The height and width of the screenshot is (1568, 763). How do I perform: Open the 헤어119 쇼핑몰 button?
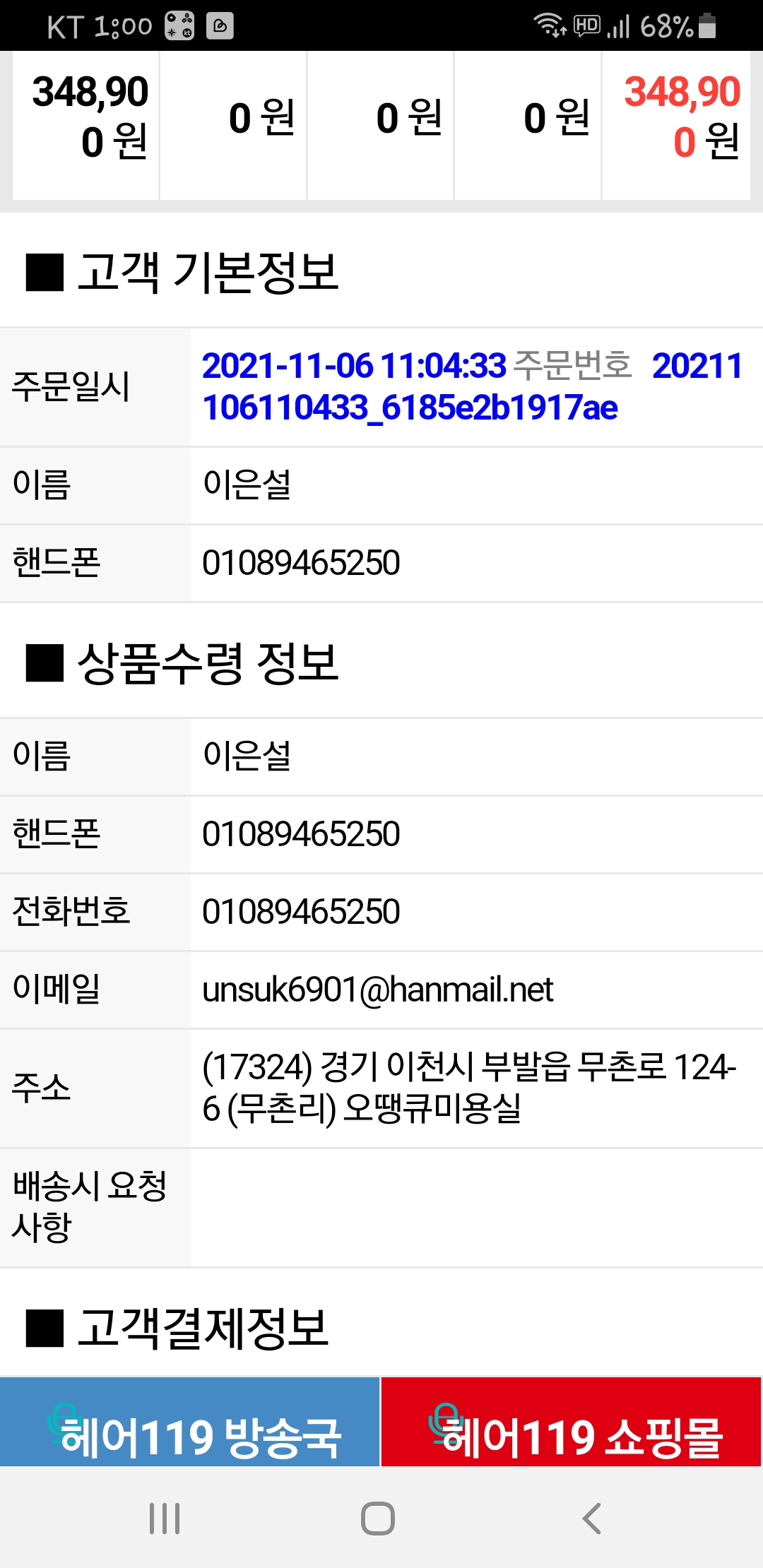pos(572,1422)
